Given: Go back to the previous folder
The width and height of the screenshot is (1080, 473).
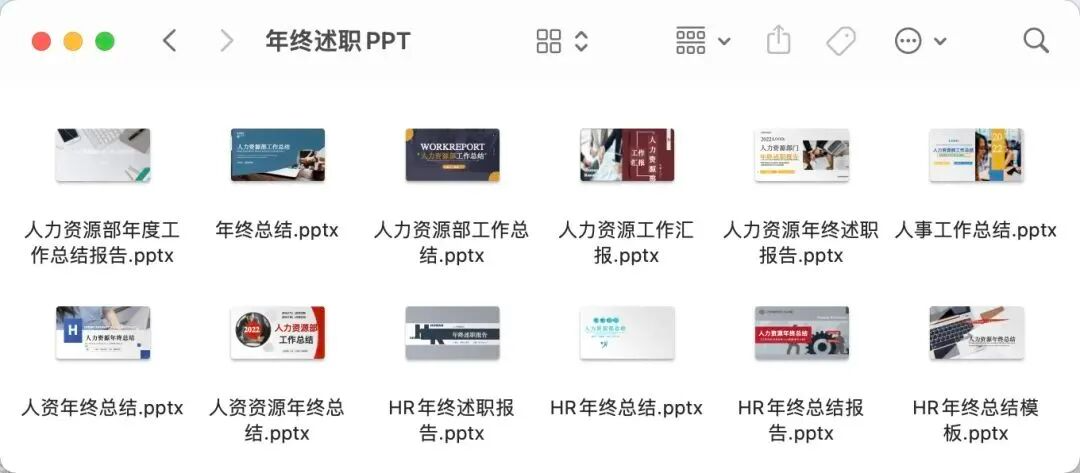Looking at the screenshot, I should pos(169,41).
